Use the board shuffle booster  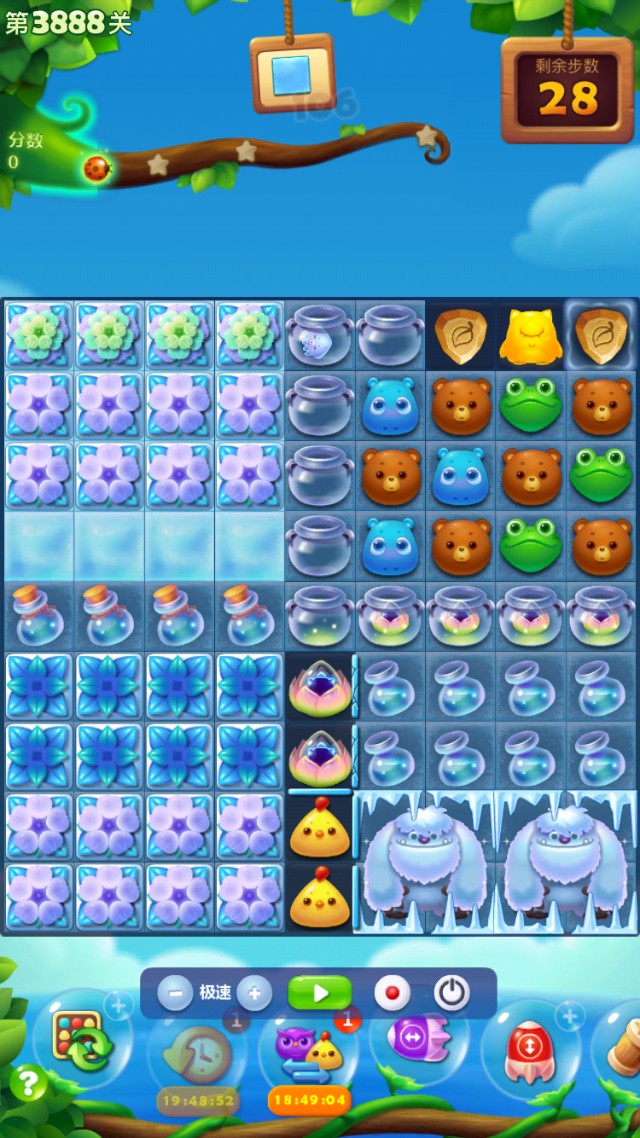[82, 1041]
